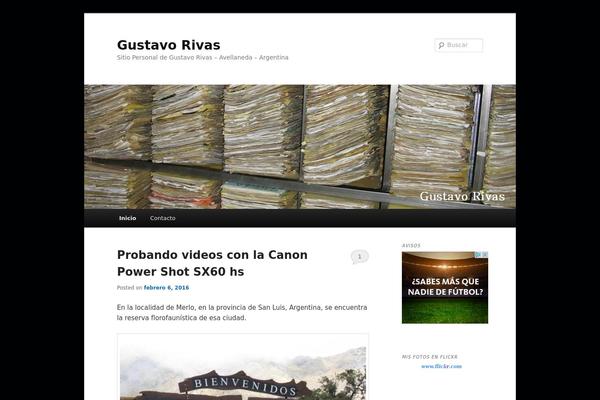Tap the header image banner
This screenshot has width=600, height=400.
299,146
